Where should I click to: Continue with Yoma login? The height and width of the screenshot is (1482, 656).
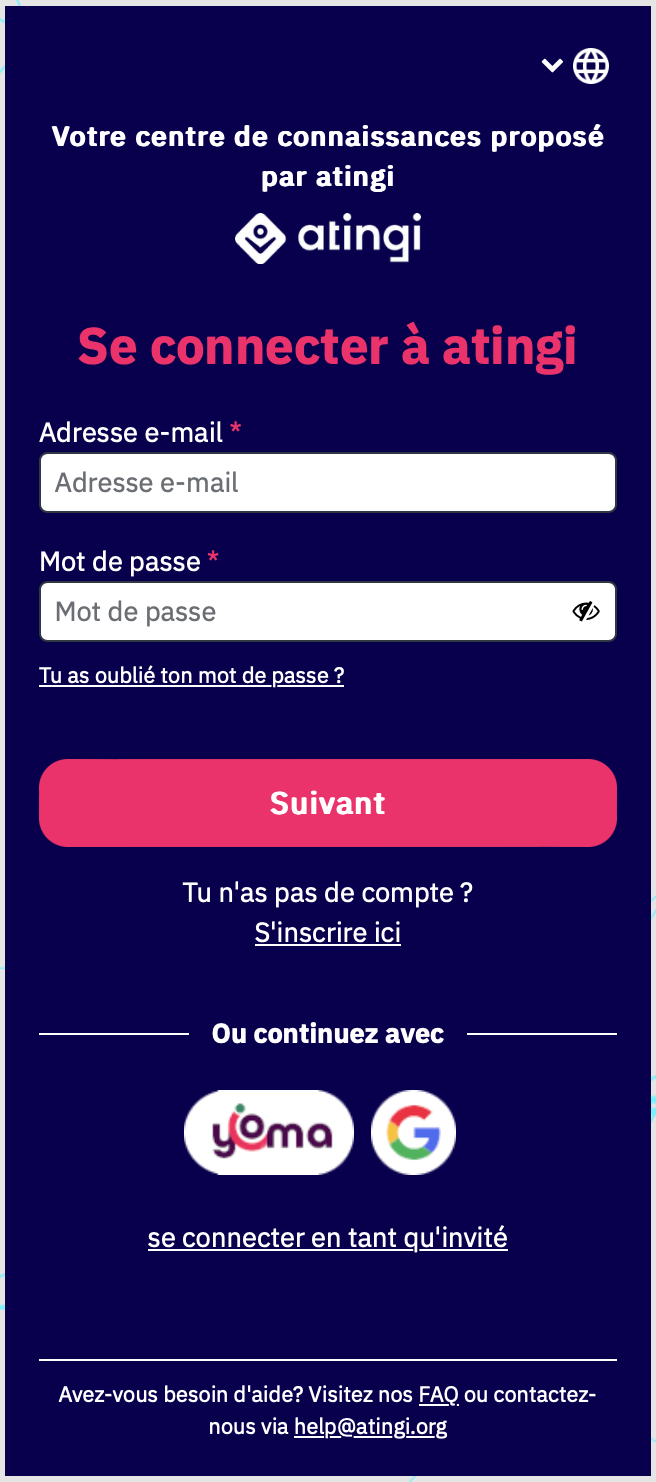pyautogui.click(x=269, y=1132)
